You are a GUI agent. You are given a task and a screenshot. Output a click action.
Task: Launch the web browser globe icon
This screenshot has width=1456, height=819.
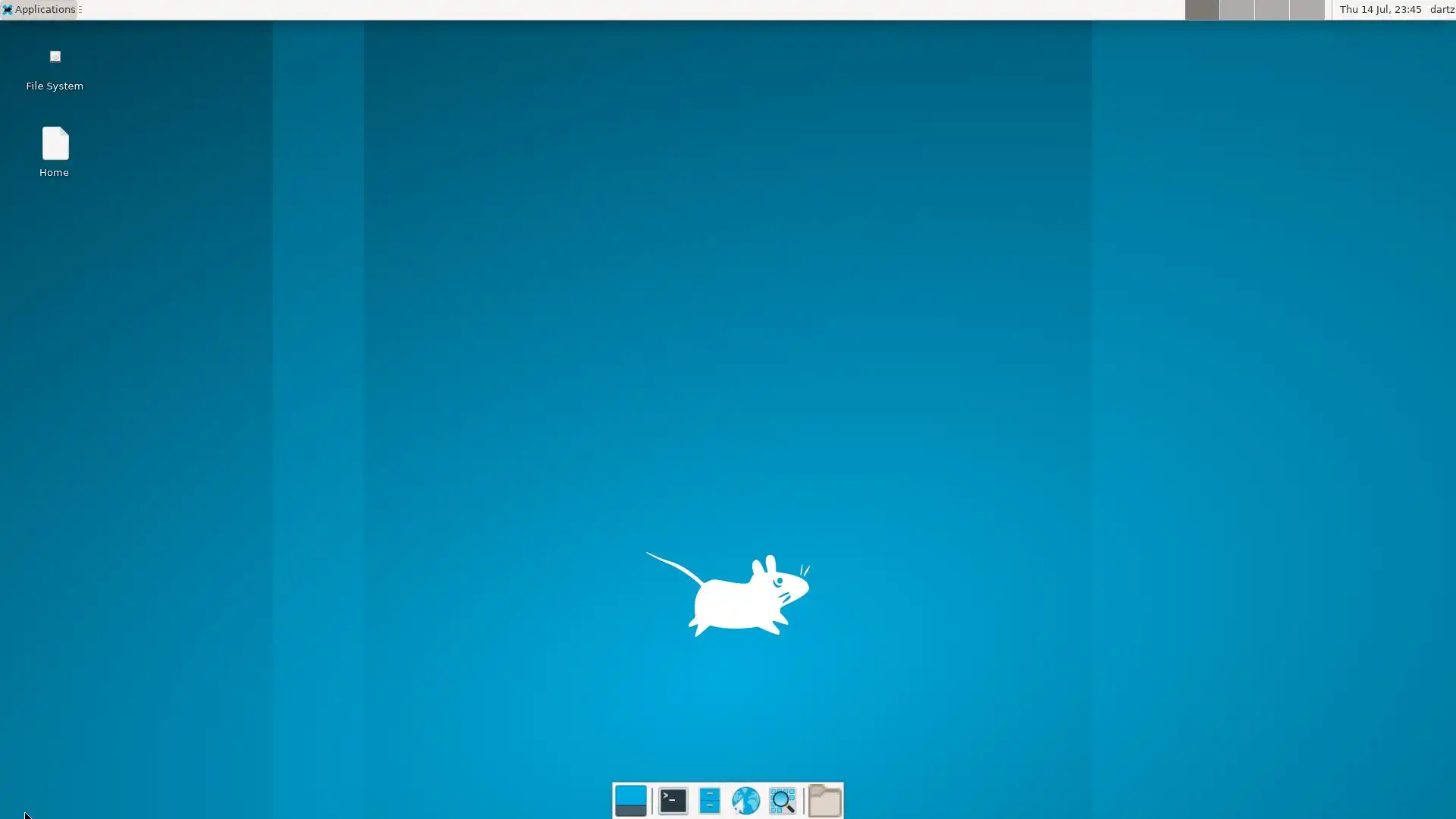coord(745,801)
